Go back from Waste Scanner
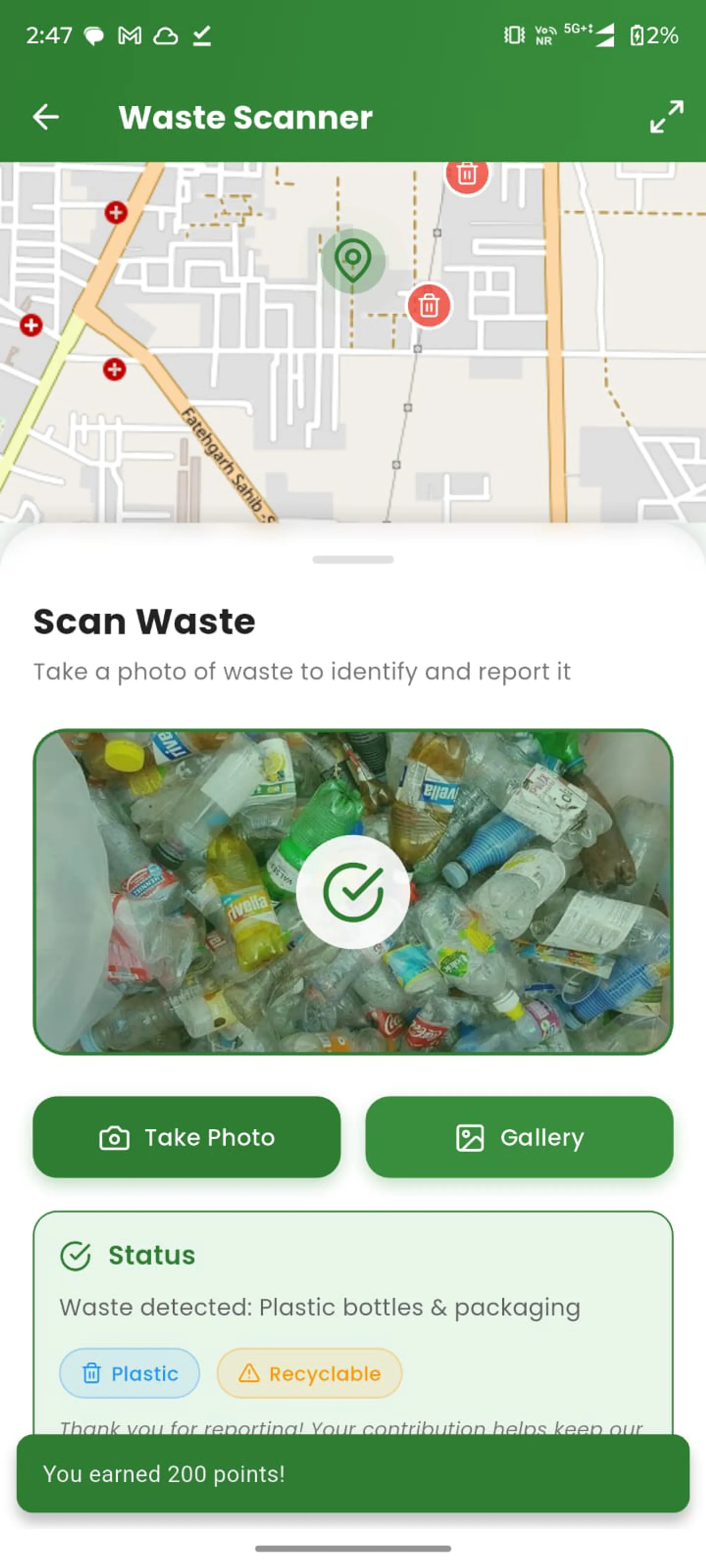This screenshot has height=1568, width=706. (x=46, y=117)
